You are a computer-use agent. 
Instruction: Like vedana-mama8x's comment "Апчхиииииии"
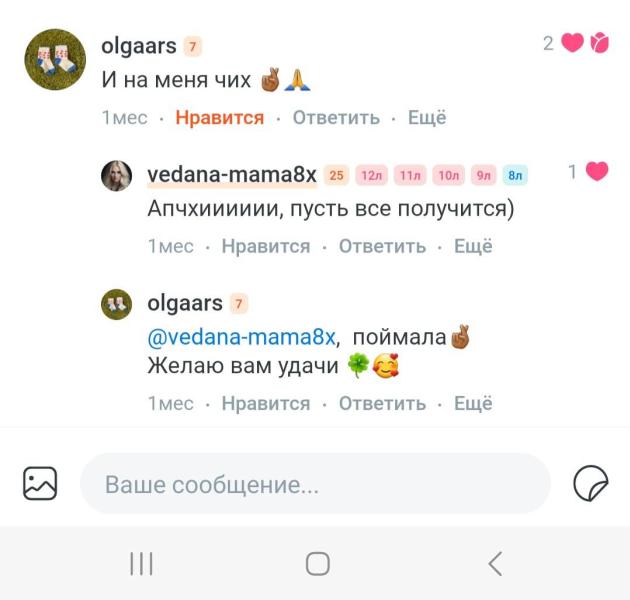(266, 246)
